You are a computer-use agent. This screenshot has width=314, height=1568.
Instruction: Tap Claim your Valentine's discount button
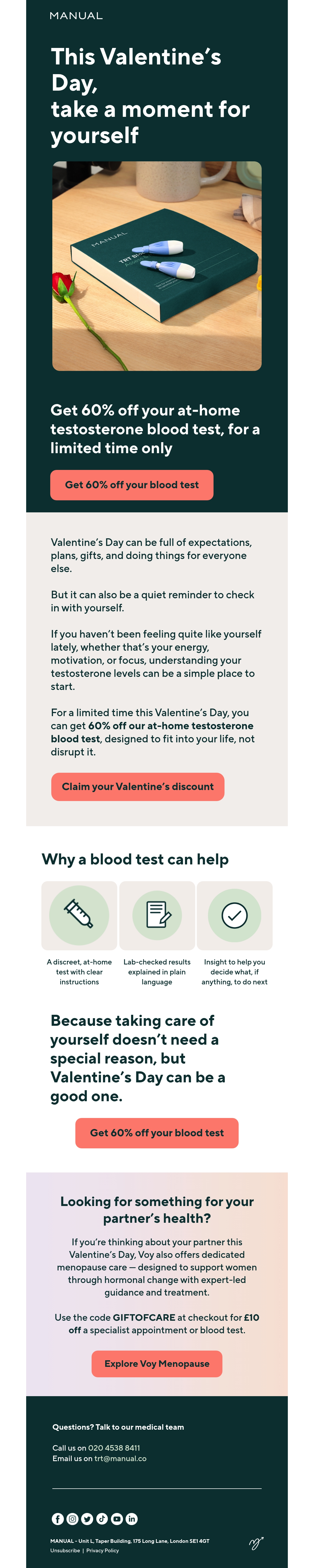pos(138,786)
